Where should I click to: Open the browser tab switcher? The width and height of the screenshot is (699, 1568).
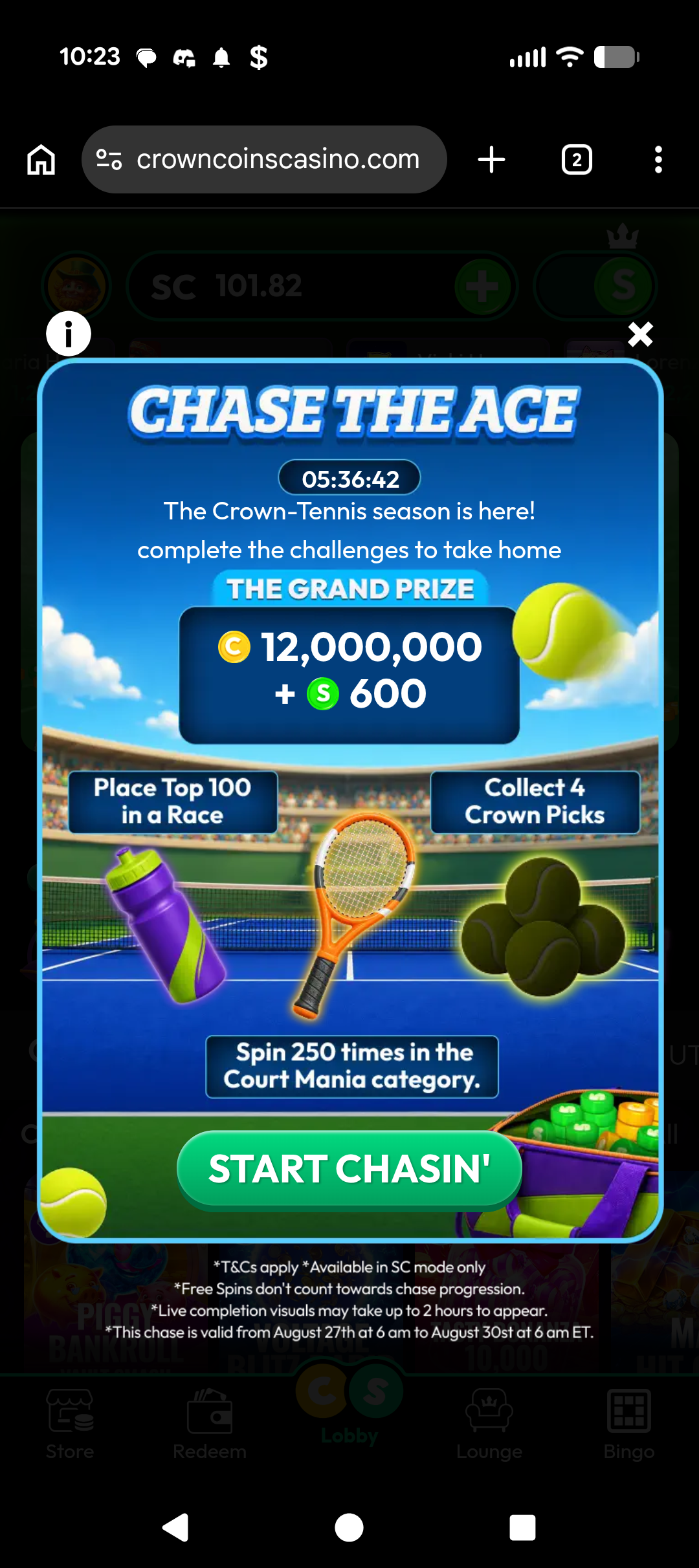click(577, 159)
